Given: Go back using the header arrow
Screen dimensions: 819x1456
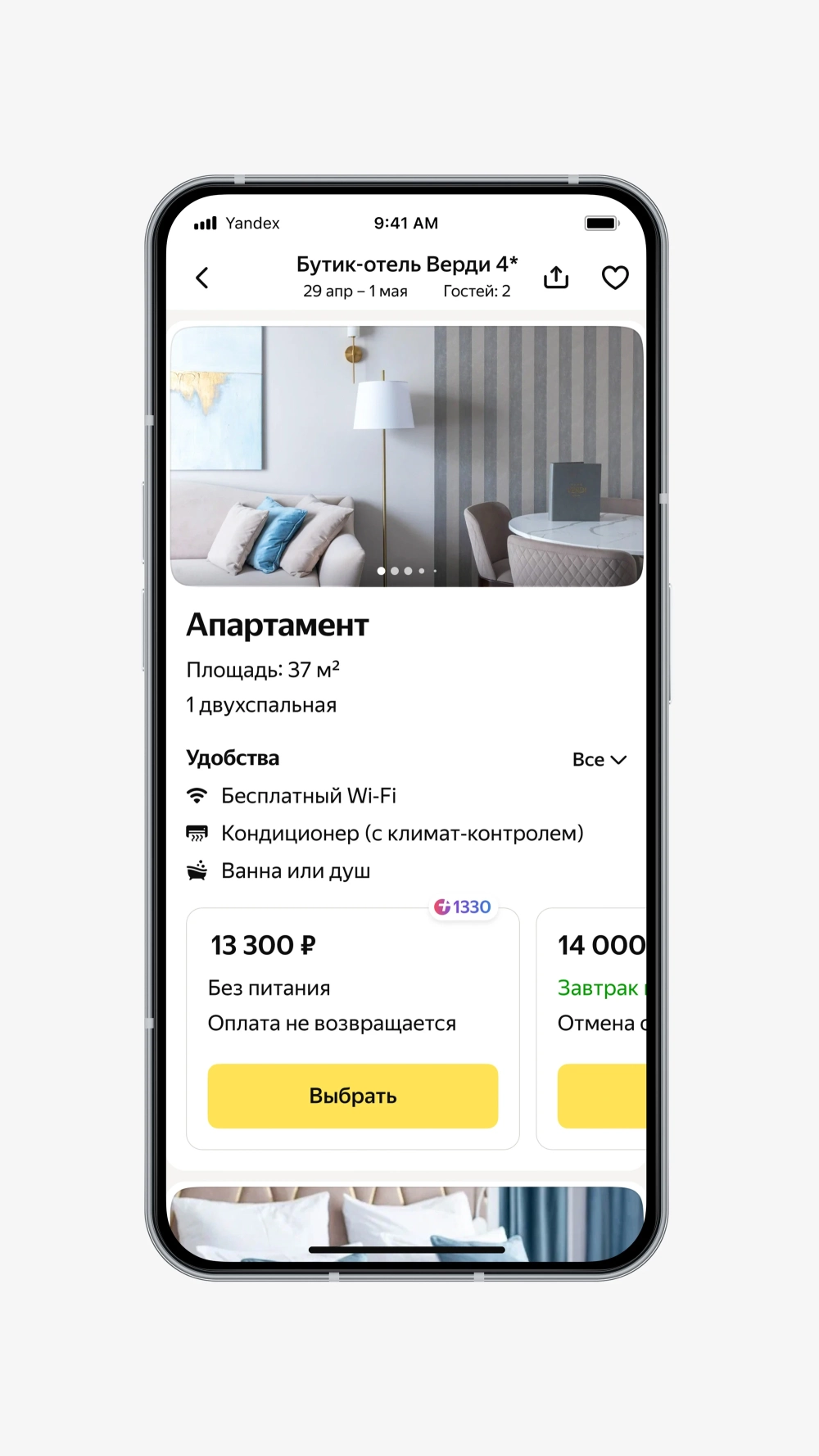Looking at the screenshot, I should [202, 278].
